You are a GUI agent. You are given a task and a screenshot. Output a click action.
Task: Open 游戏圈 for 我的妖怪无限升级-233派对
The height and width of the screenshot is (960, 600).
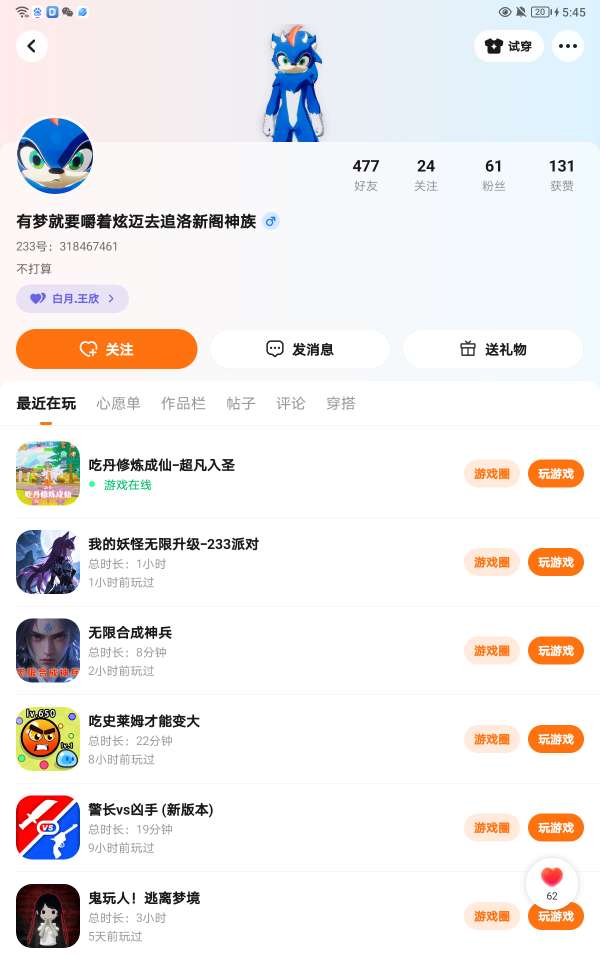click(492, 562)
